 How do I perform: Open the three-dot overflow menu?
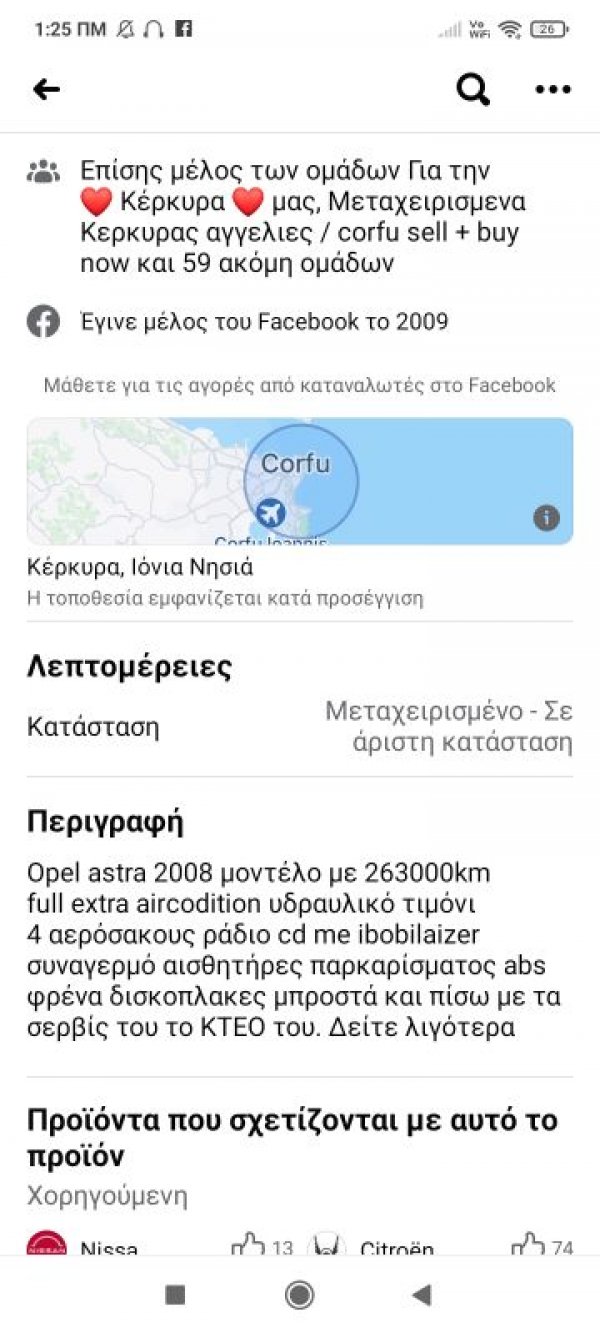tap(552, 90)
